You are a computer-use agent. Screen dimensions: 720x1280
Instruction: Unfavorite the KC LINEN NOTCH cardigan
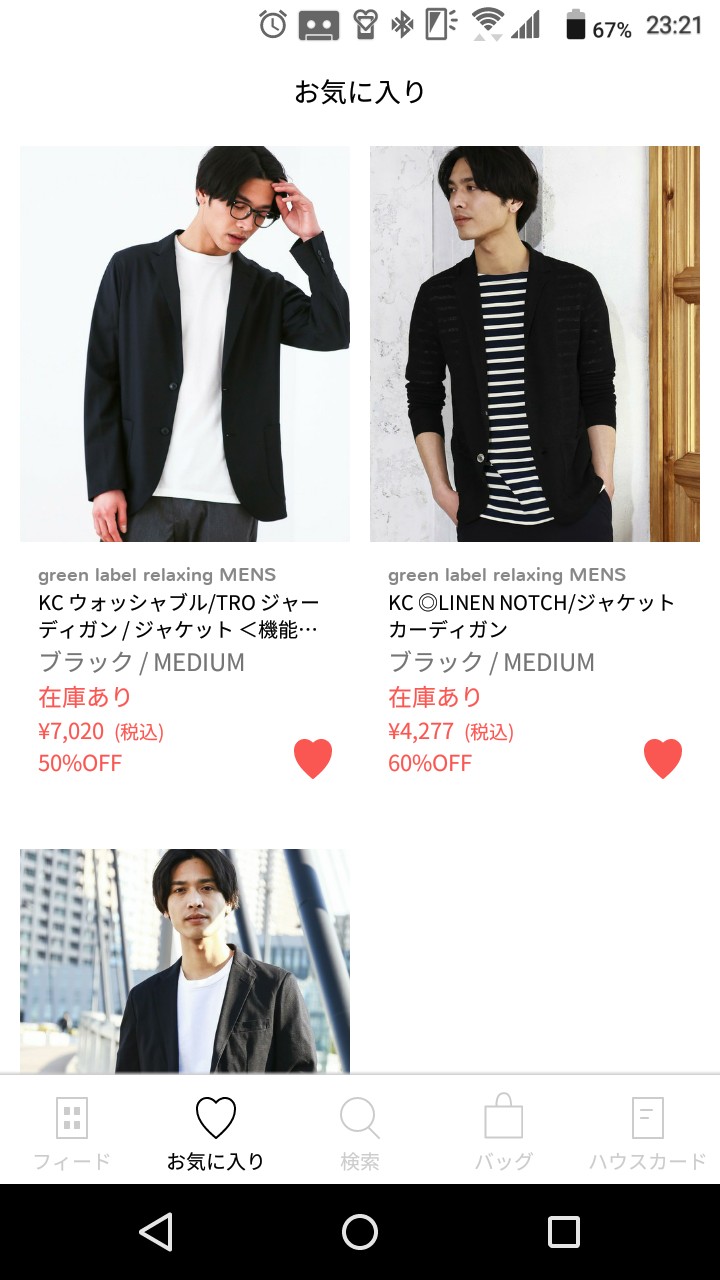point(662,759)
